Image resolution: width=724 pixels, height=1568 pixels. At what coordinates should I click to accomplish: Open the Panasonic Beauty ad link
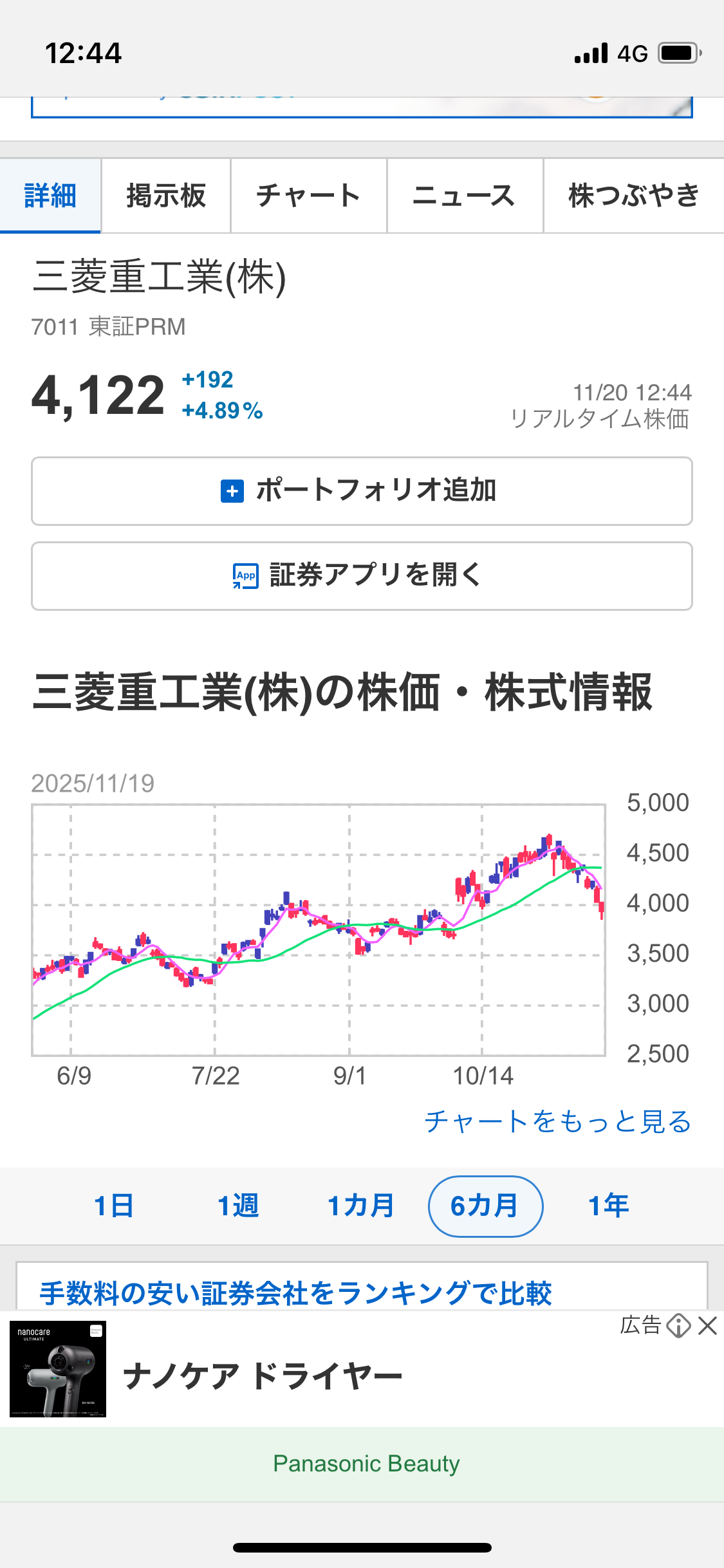click(366, 1464)
